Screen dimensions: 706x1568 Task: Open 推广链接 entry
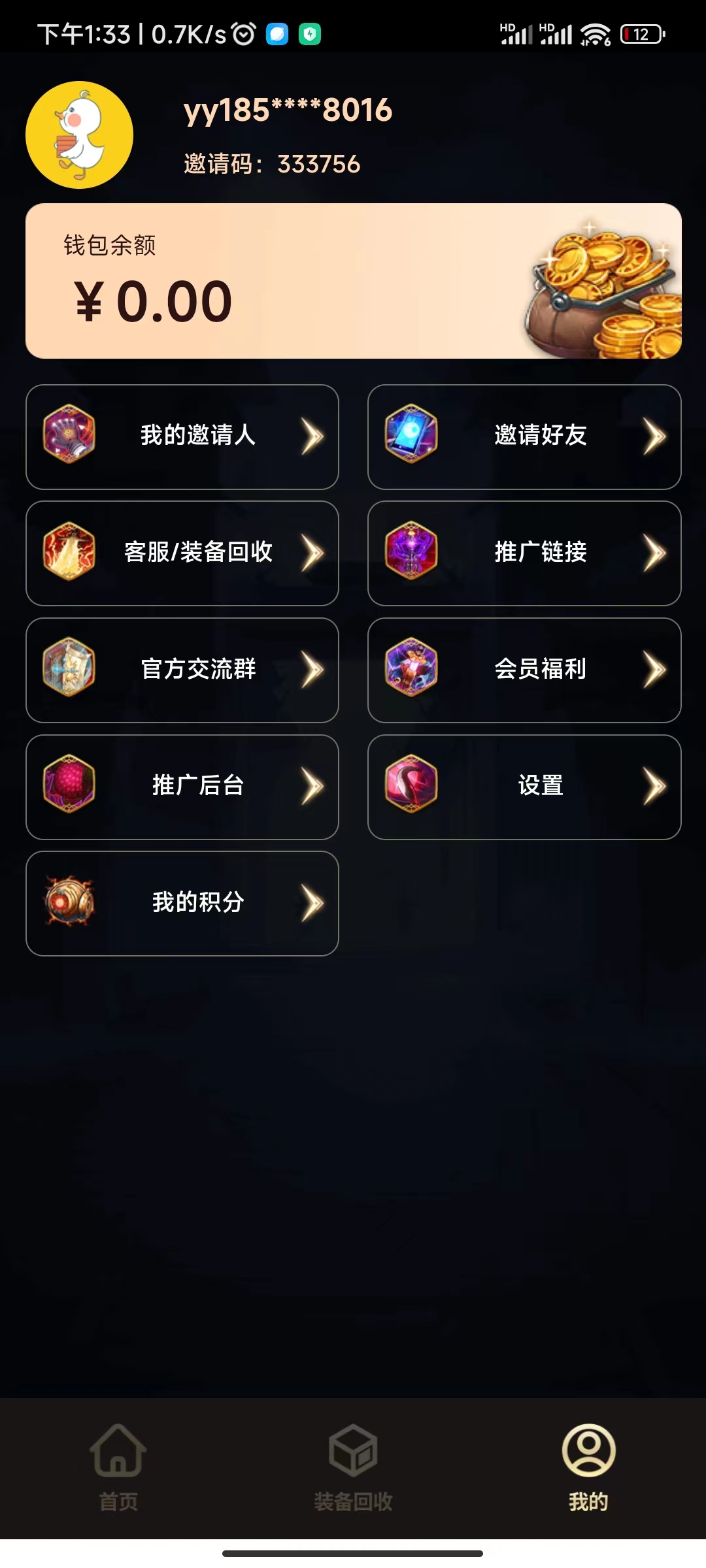click(x=524, y=553)
